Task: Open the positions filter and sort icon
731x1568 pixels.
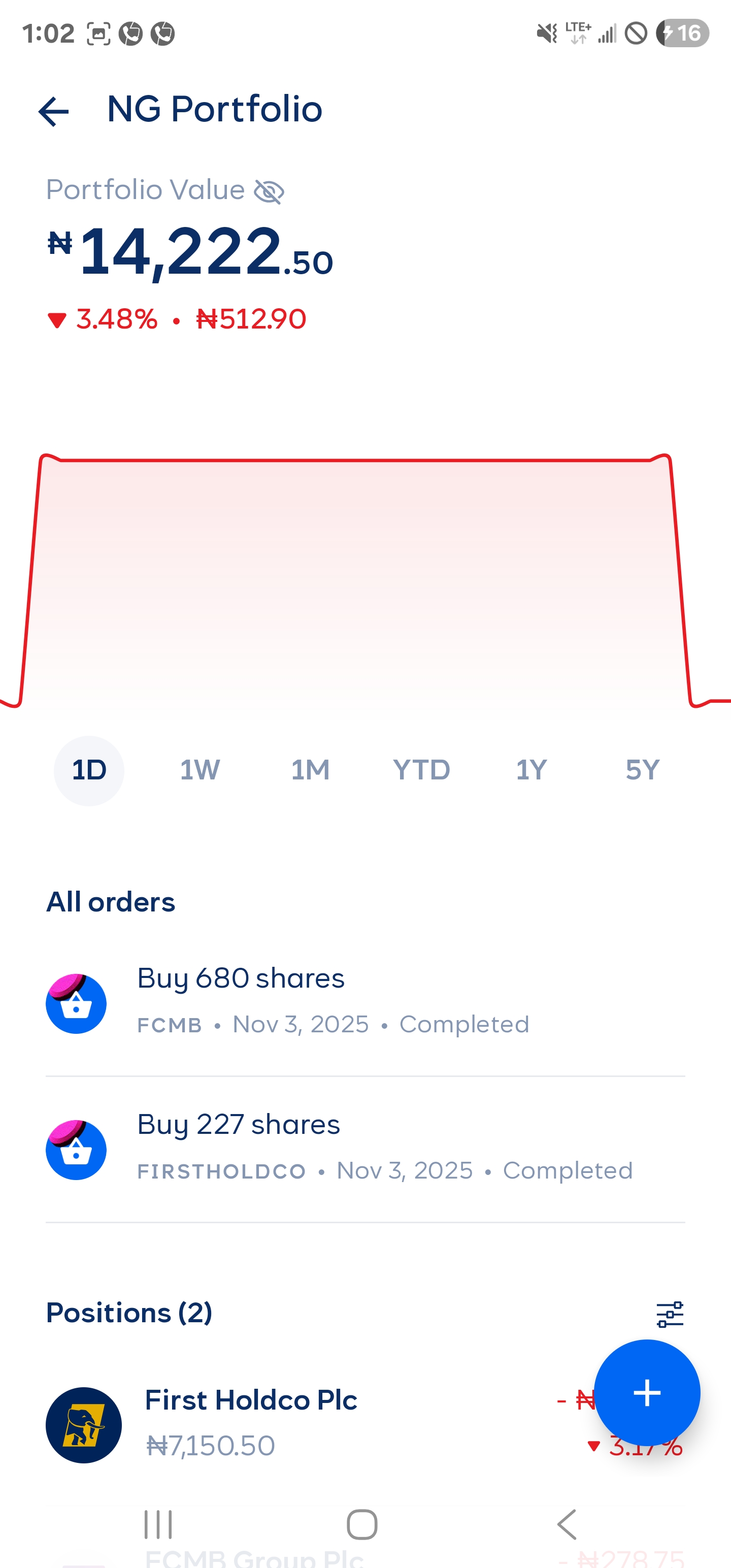Action: click(670, 1313)
